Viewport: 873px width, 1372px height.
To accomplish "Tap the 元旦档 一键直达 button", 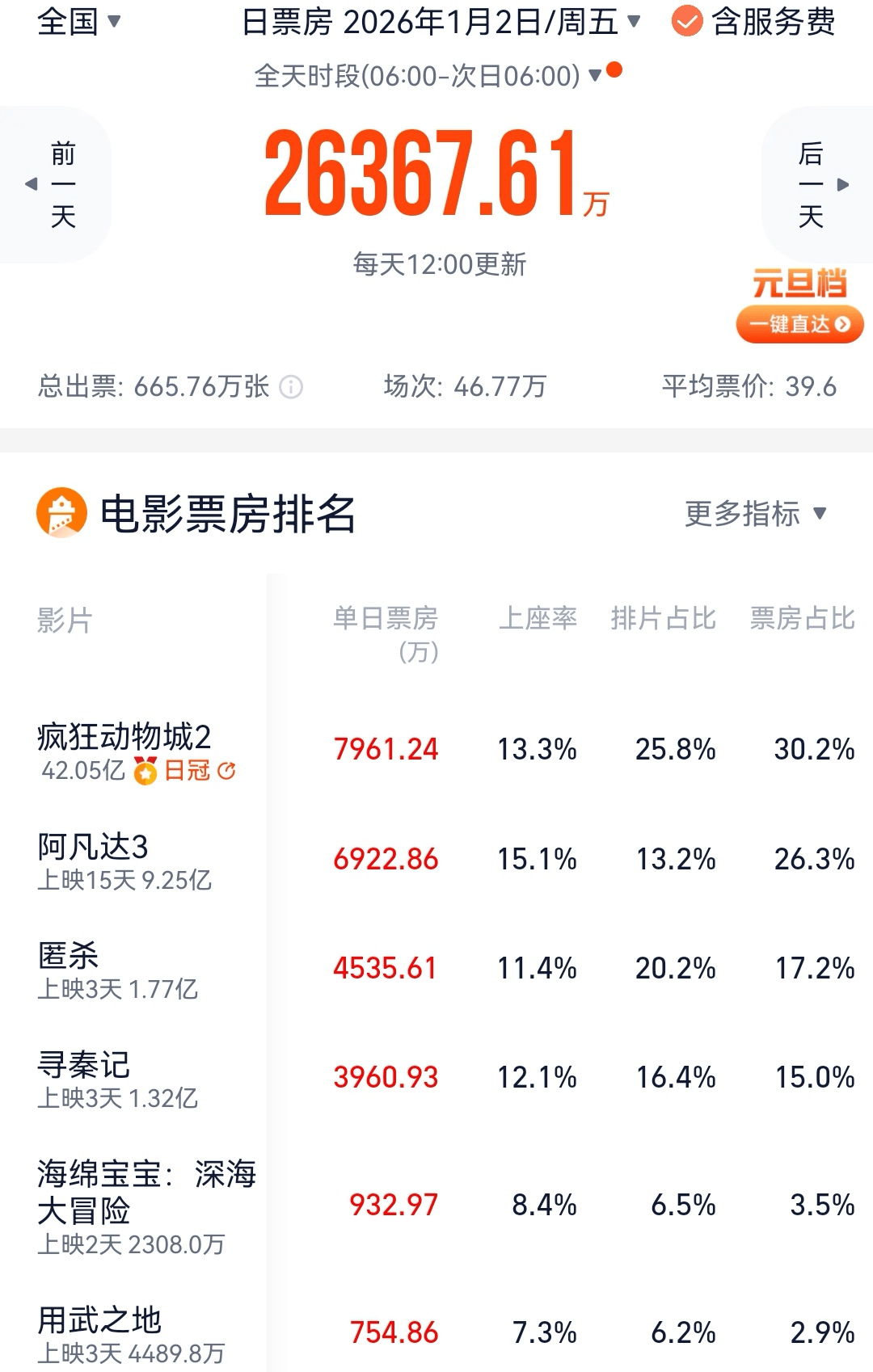I will click(799, 324).
